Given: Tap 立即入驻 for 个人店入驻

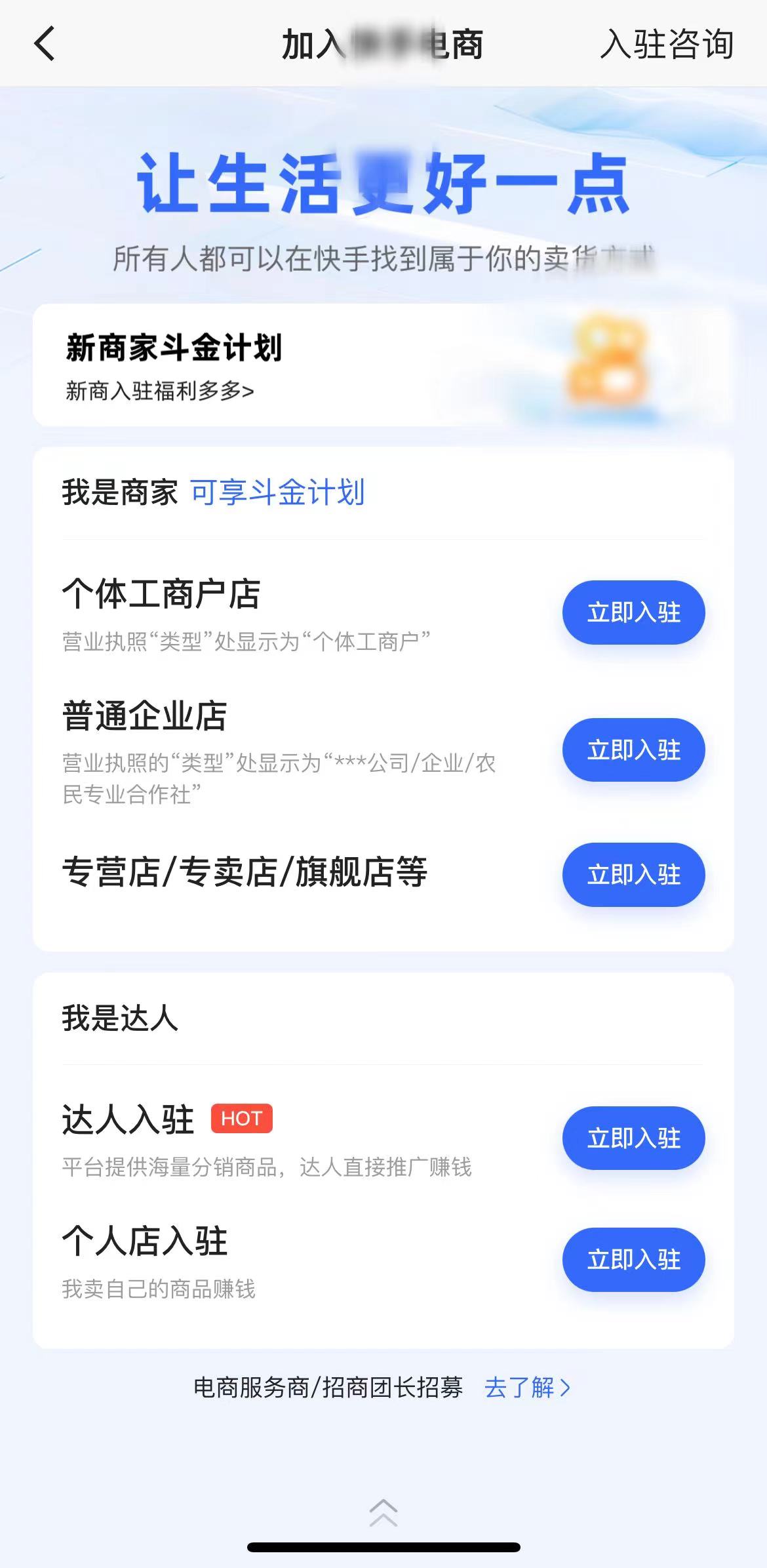Looking at the screenshot, I should [632, 1259].
